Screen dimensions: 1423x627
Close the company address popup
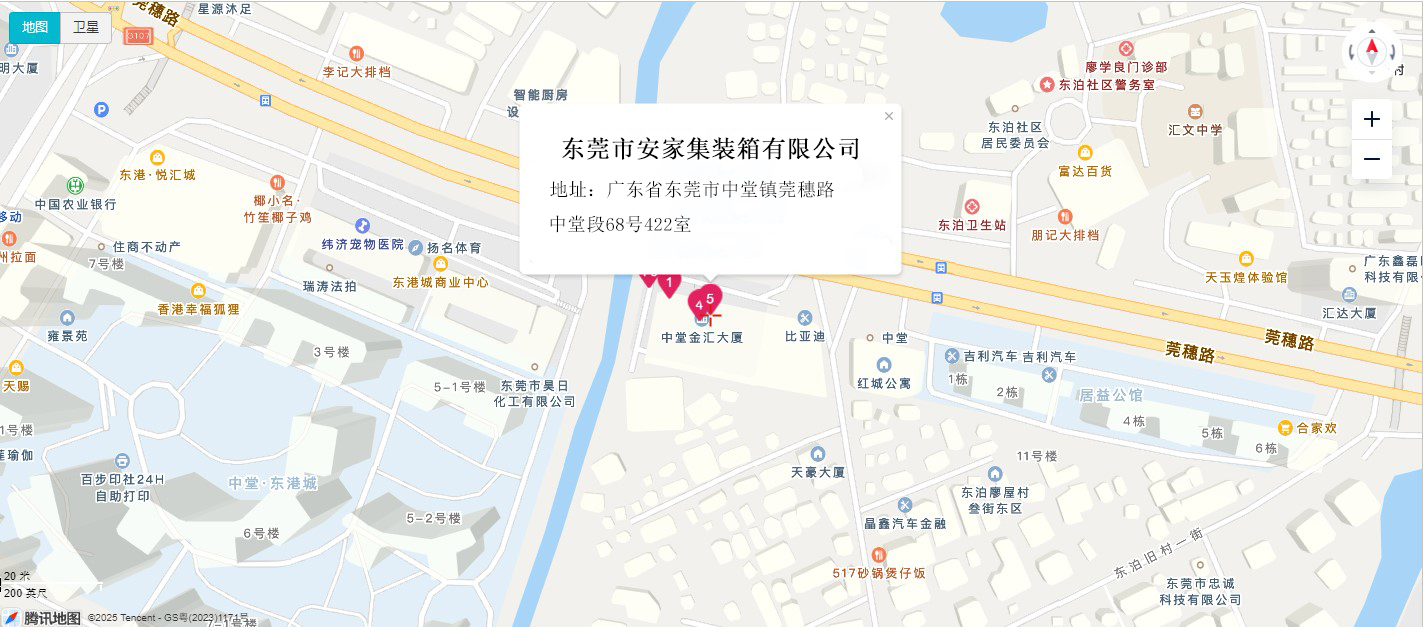point(889,116)
